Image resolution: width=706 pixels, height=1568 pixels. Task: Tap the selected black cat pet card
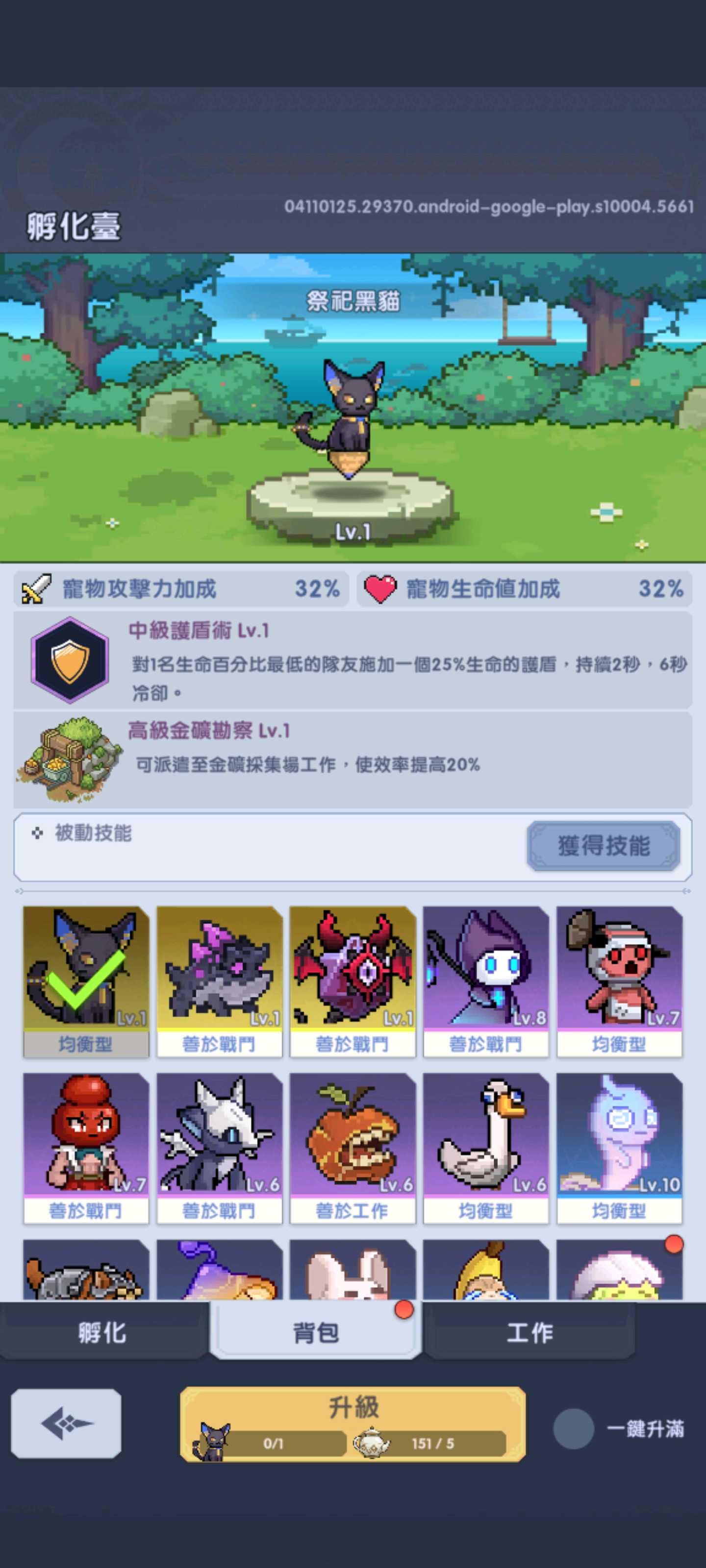86,980
